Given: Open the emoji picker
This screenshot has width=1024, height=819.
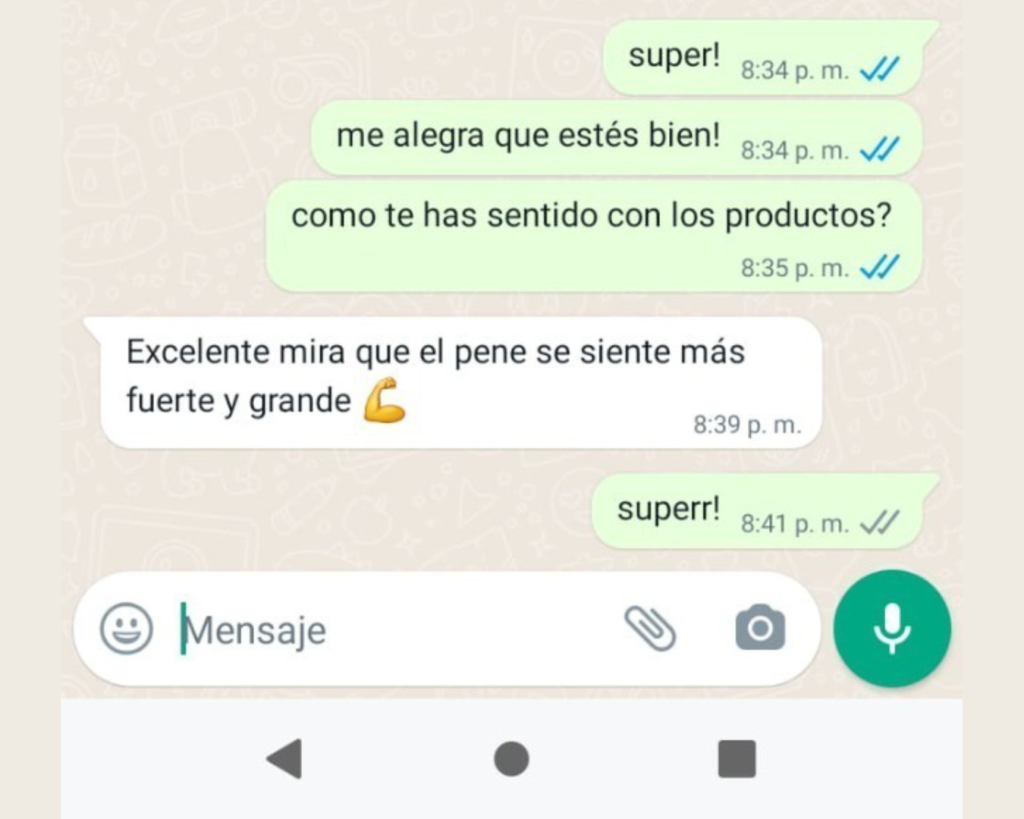Looking at the screenshot, I should coord(127,629).
